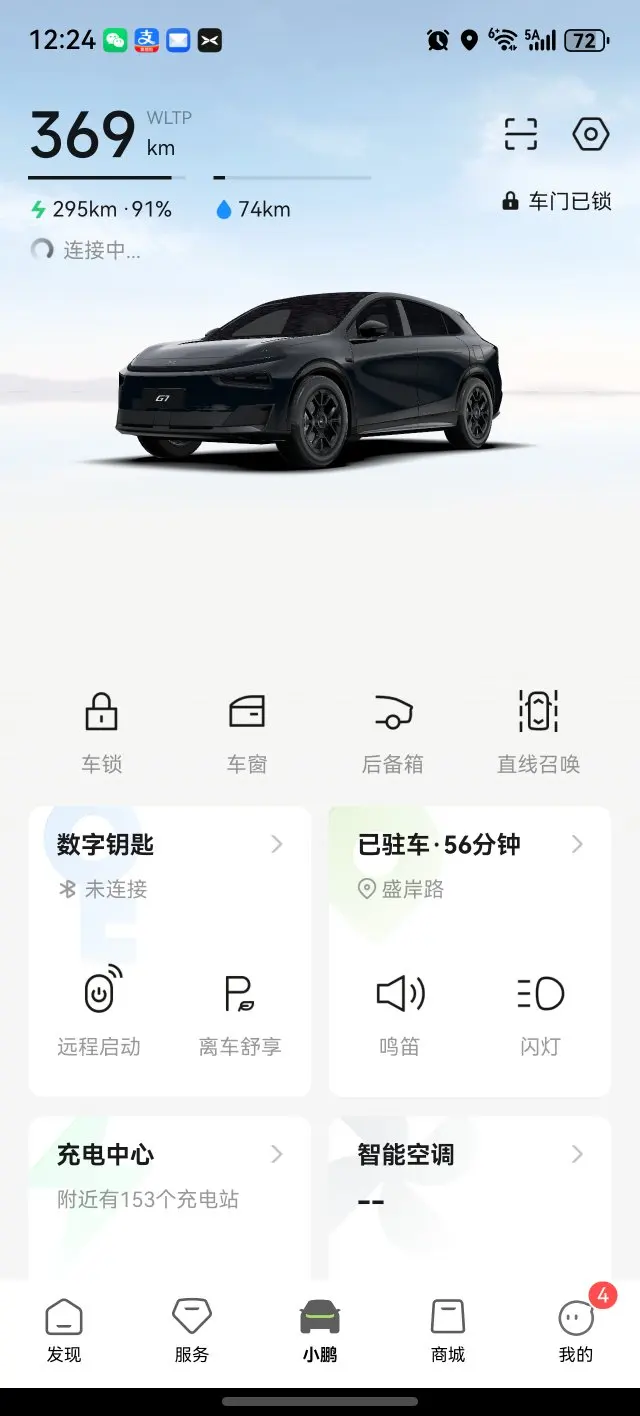The image size is (640, 1416).
Task: Open the 数字钥匙 digital key card
Action: tap(169, 846)
